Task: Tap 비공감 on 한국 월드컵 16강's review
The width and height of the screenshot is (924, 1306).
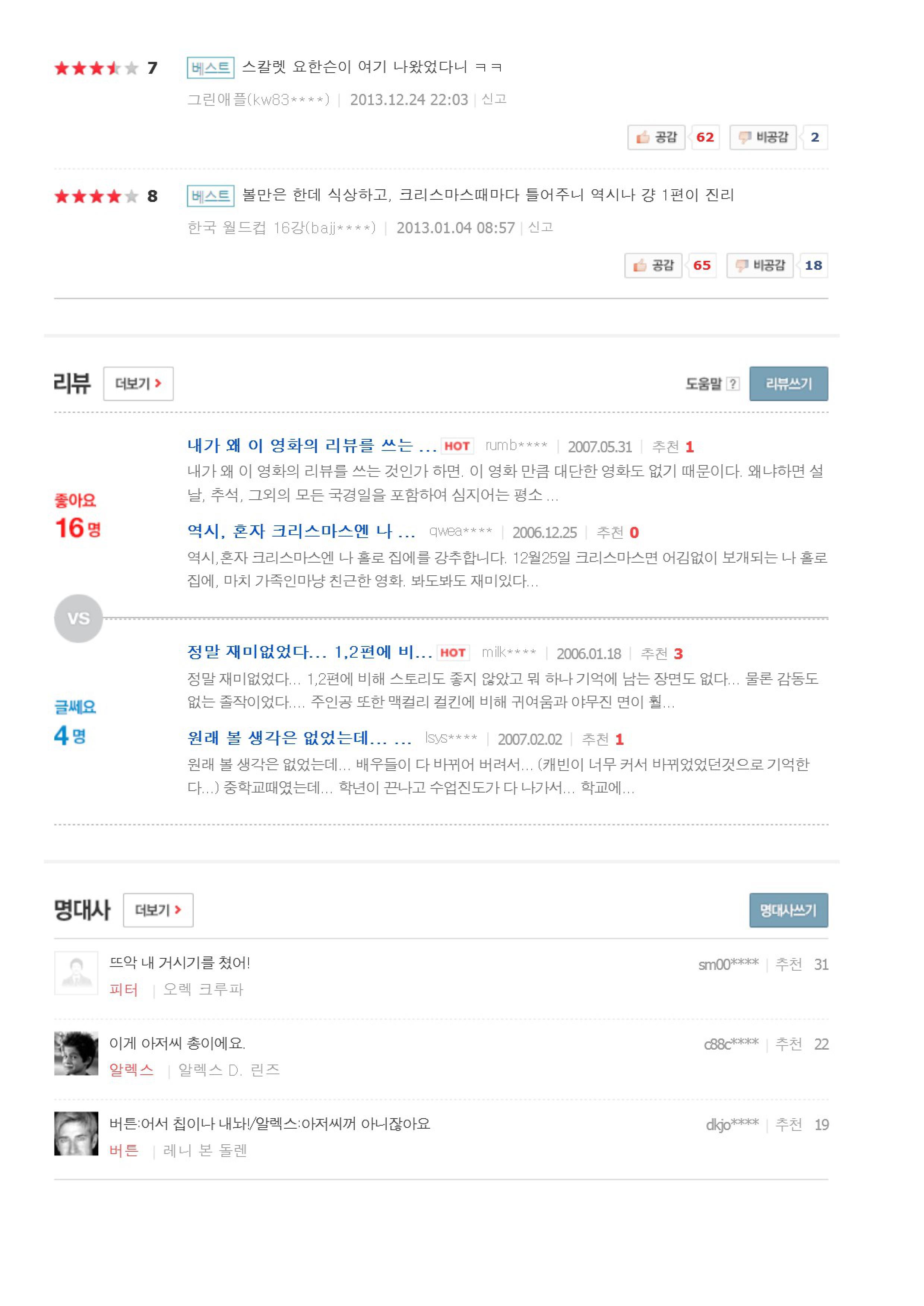Action: [760, 265]
